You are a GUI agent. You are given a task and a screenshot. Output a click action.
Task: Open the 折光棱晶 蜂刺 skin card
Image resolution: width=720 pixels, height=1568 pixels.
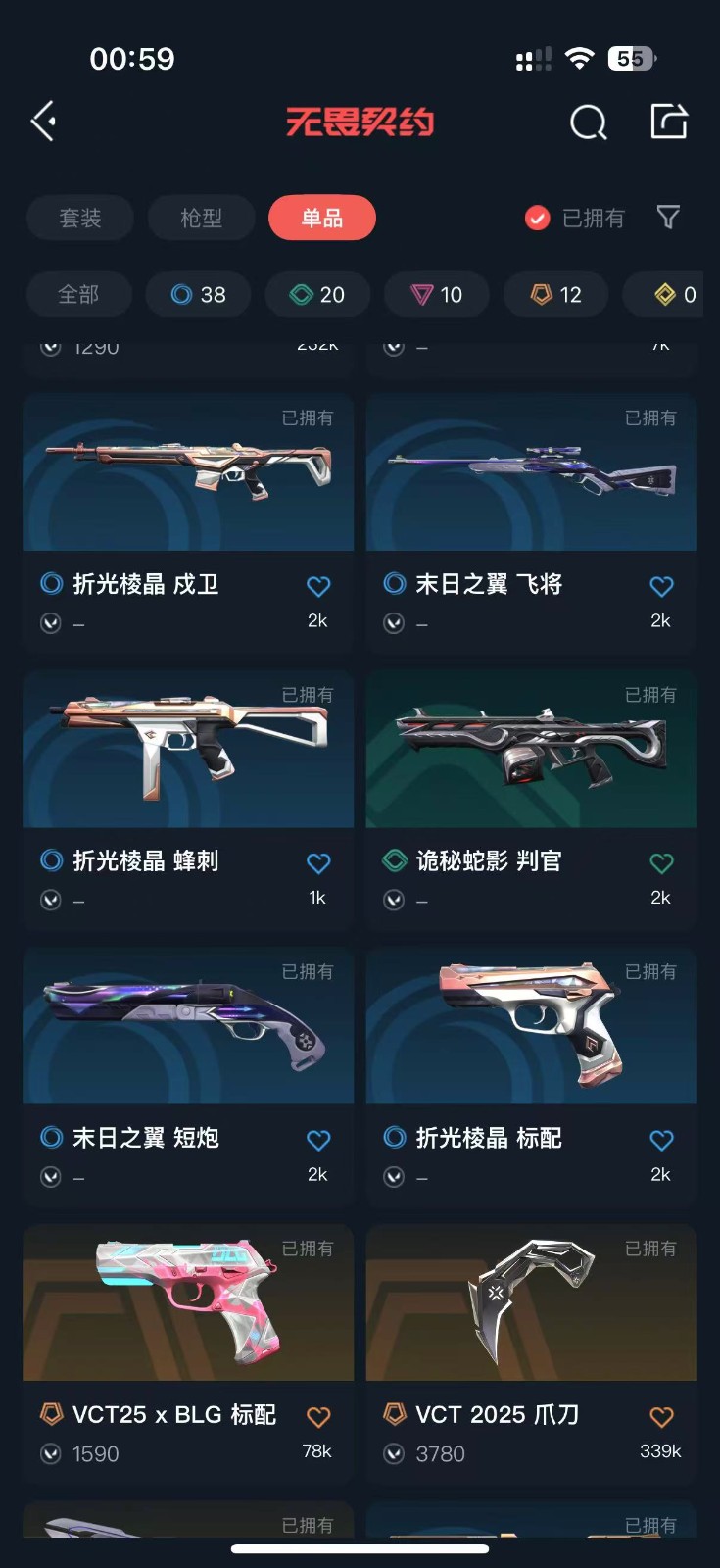point(188,764)
